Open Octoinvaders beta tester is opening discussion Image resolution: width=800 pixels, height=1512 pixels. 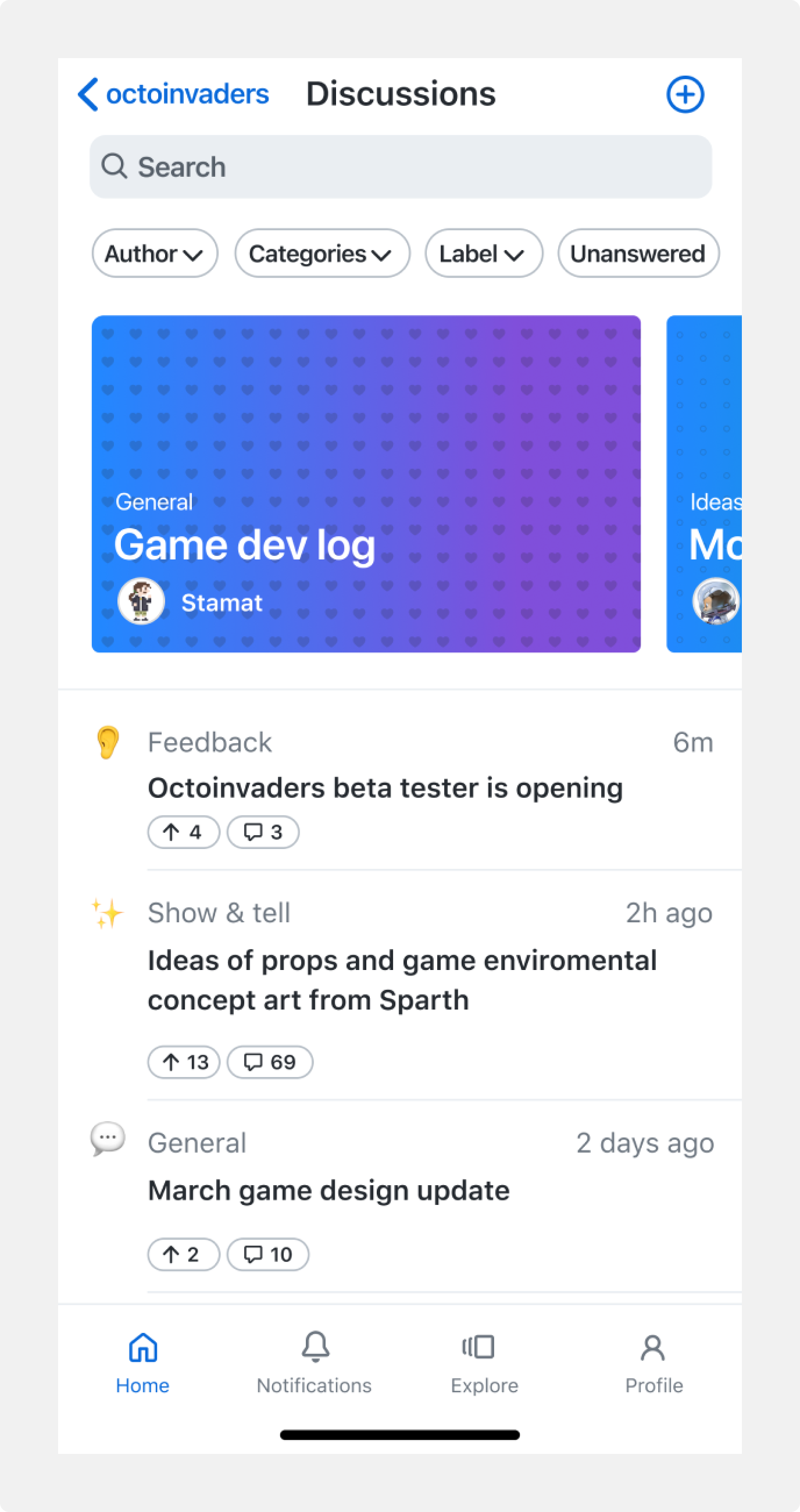coord(385,788)
